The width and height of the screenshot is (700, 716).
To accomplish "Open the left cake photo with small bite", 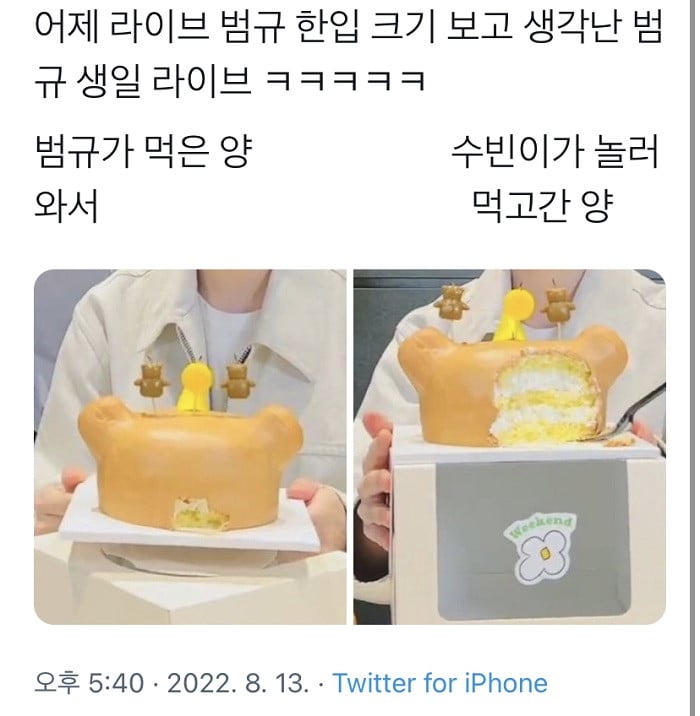I will point(189,445).
